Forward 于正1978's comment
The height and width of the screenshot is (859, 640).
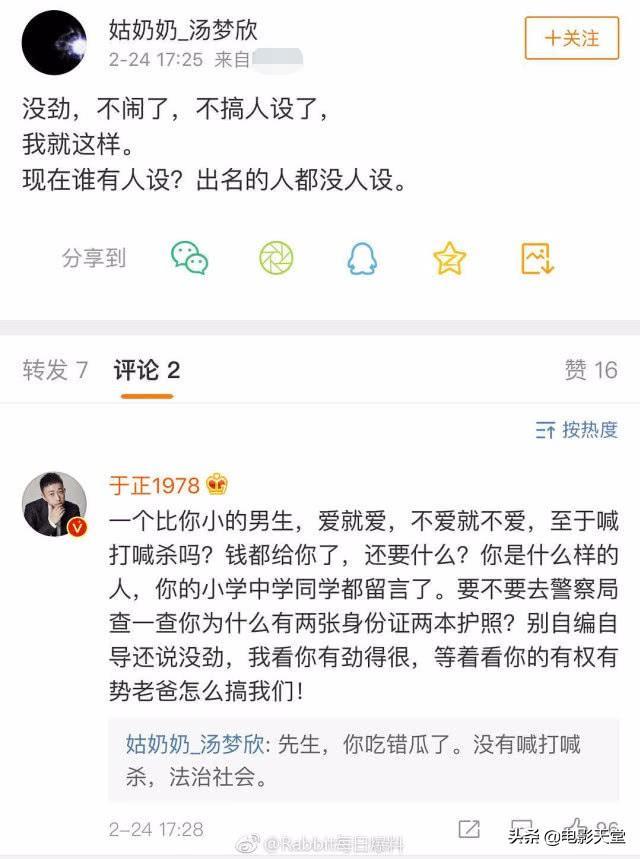click(469, 829)
